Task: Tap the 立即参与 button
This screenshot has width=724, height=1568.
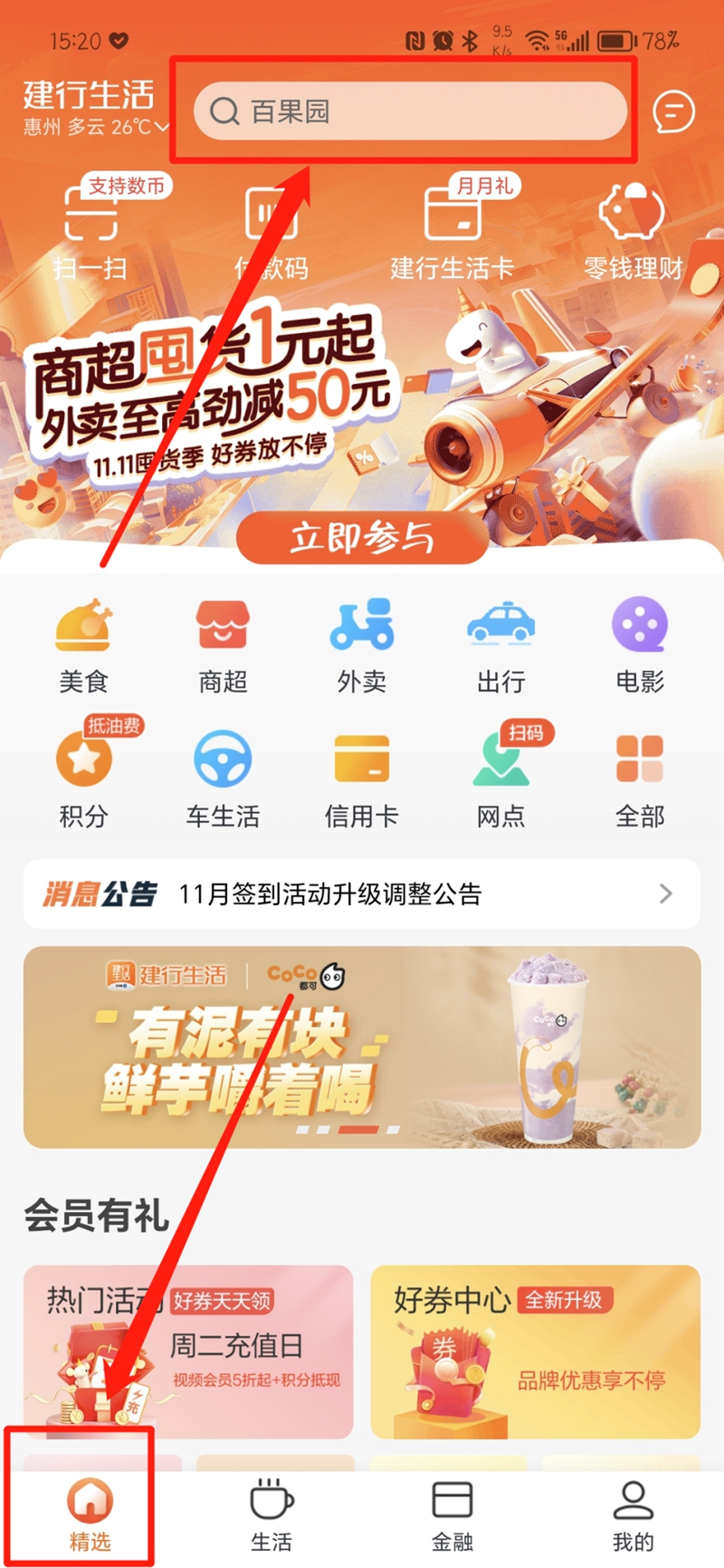Action: click(x=361, y=538)
